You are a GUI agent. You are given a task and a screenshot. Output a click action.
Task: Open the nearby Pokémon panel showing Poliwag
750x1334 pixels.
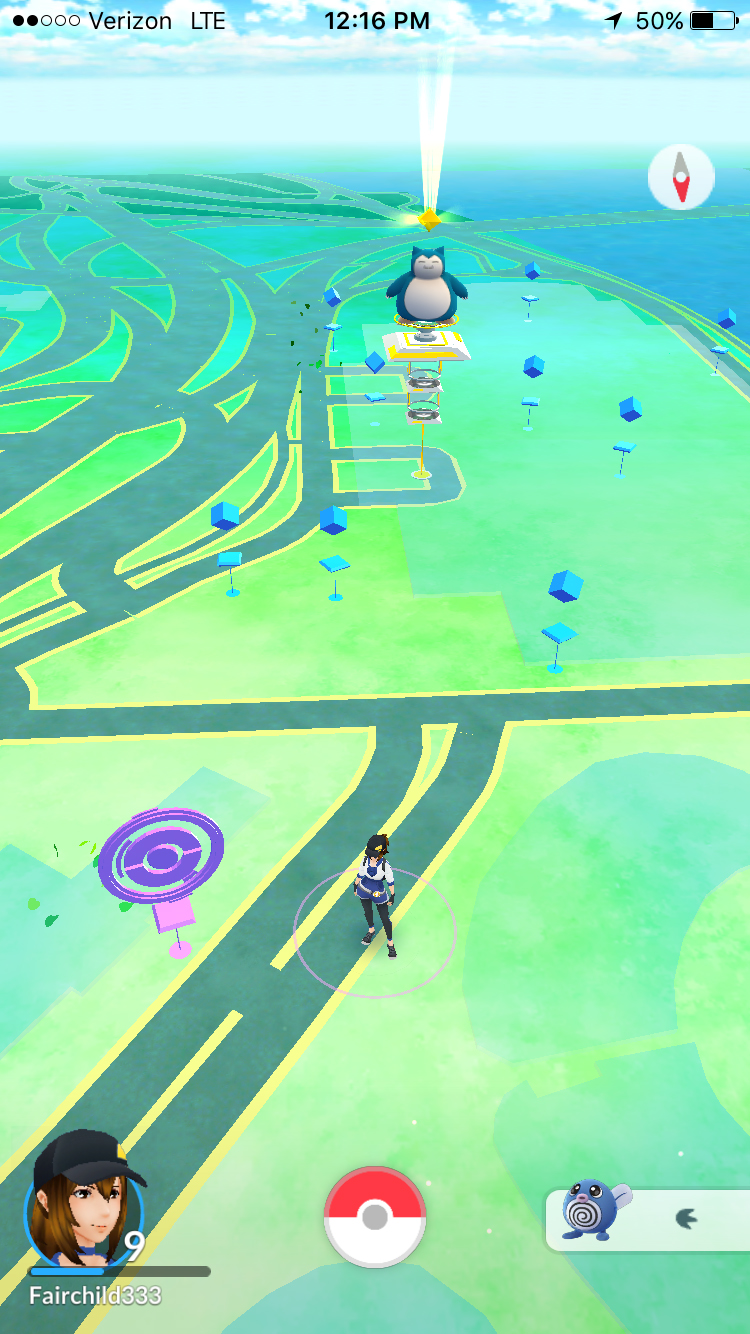click(x=647, y=1219)
